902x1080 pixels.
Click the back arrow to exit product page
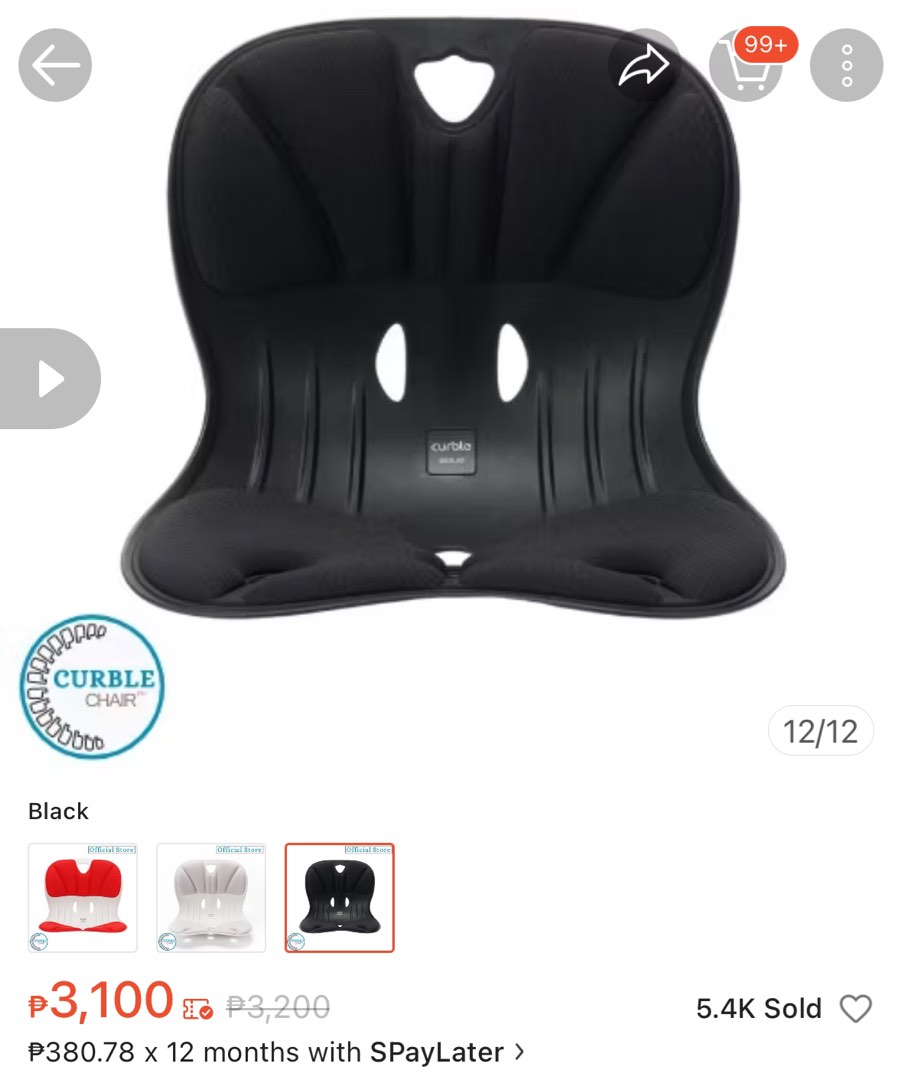pos(54,64)
